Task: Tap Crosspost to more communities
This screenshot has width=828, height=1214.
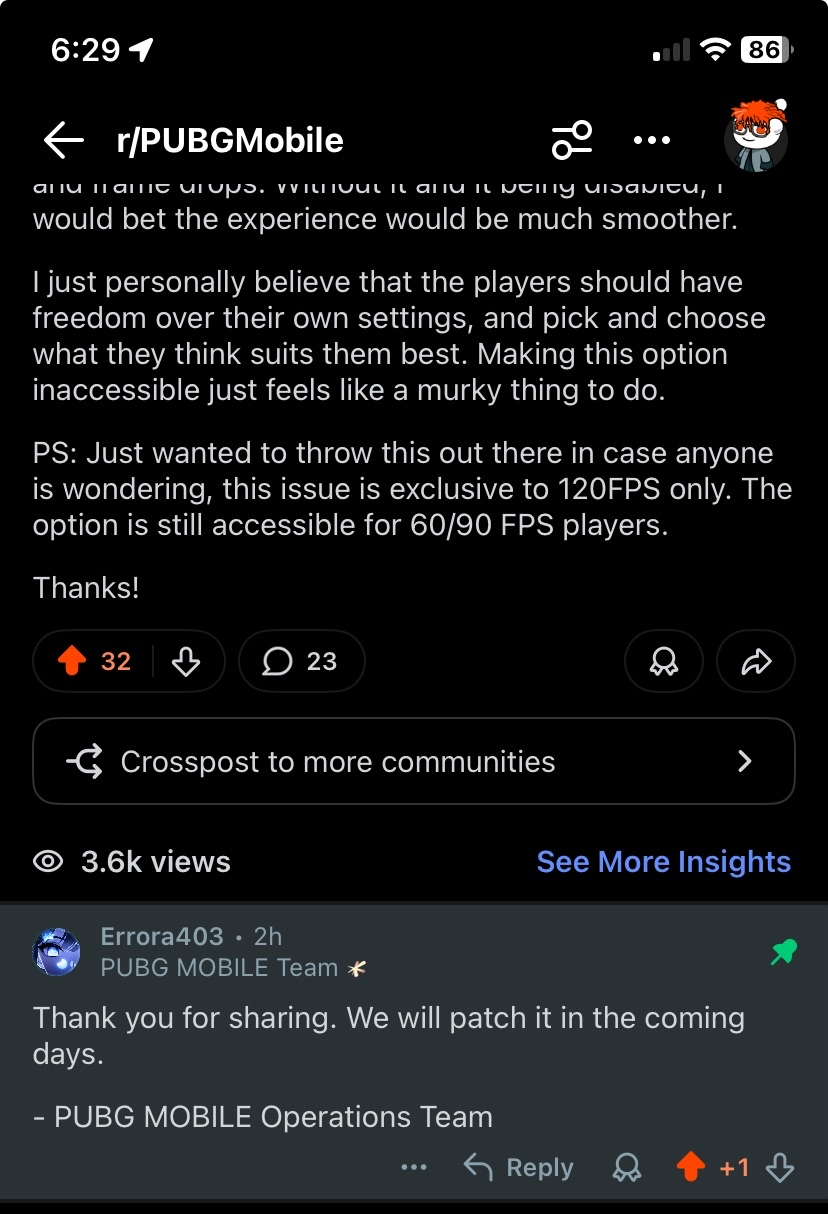Action: [414, 762]
